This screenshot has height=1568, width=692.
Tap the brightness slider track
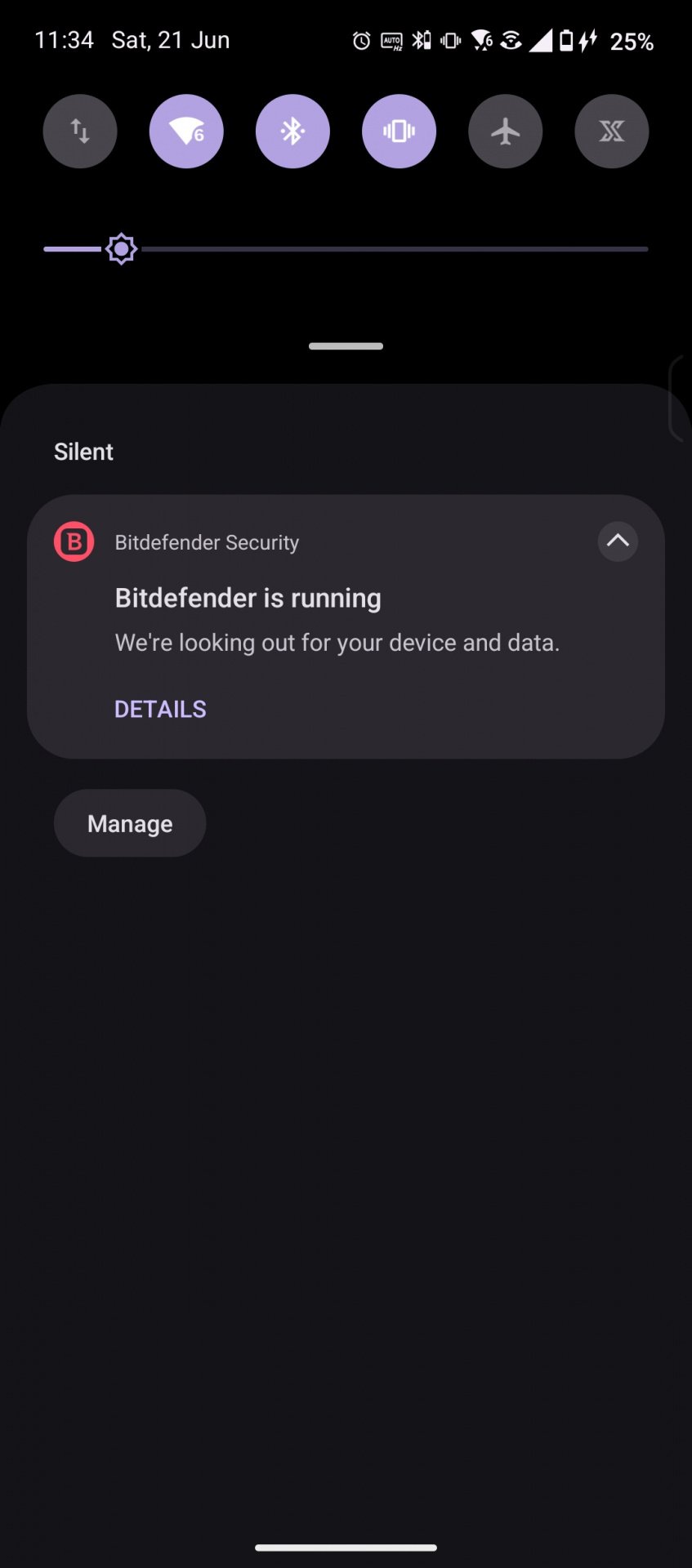click(x=346, y=249)
